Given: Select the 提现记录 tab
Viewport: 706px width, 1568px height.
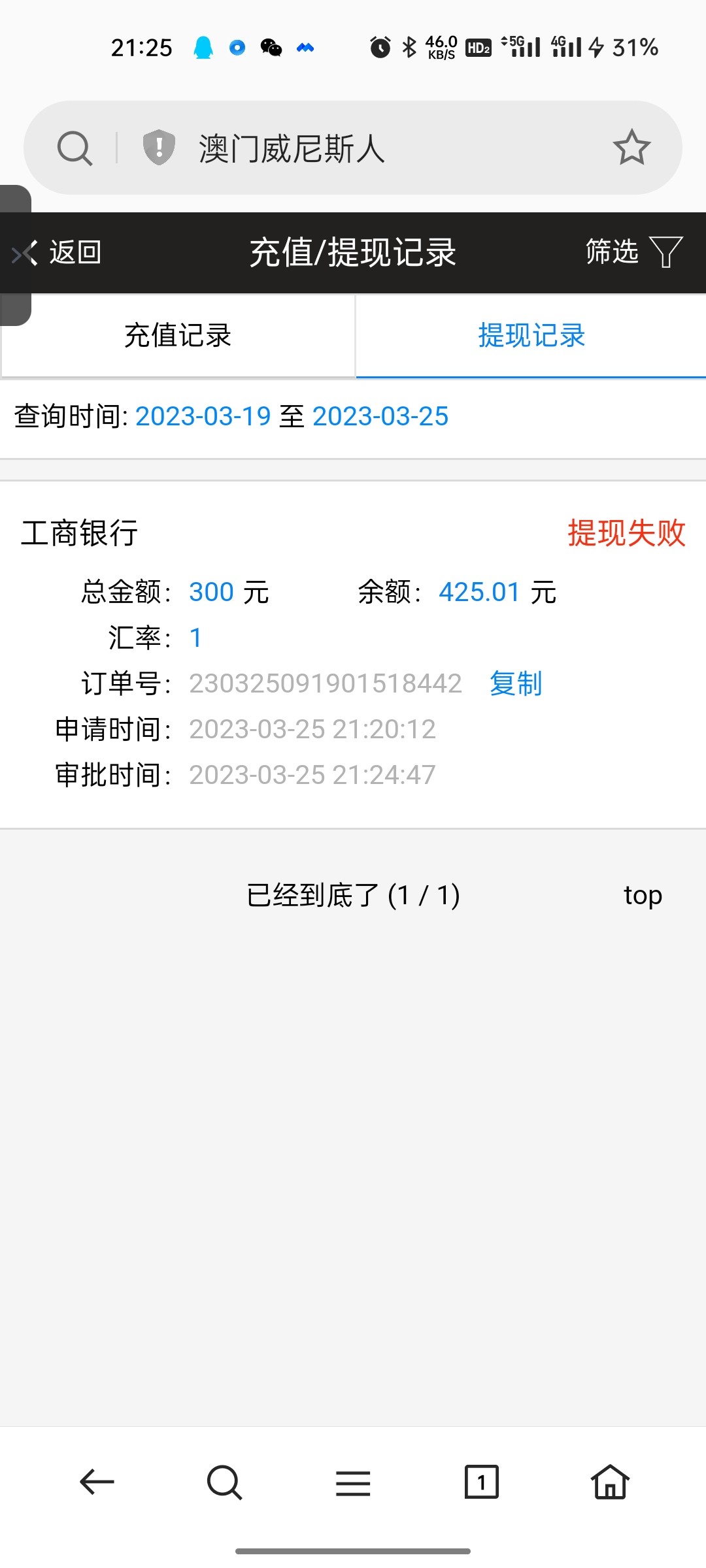Looking at the screenshot, I should 529,336.
